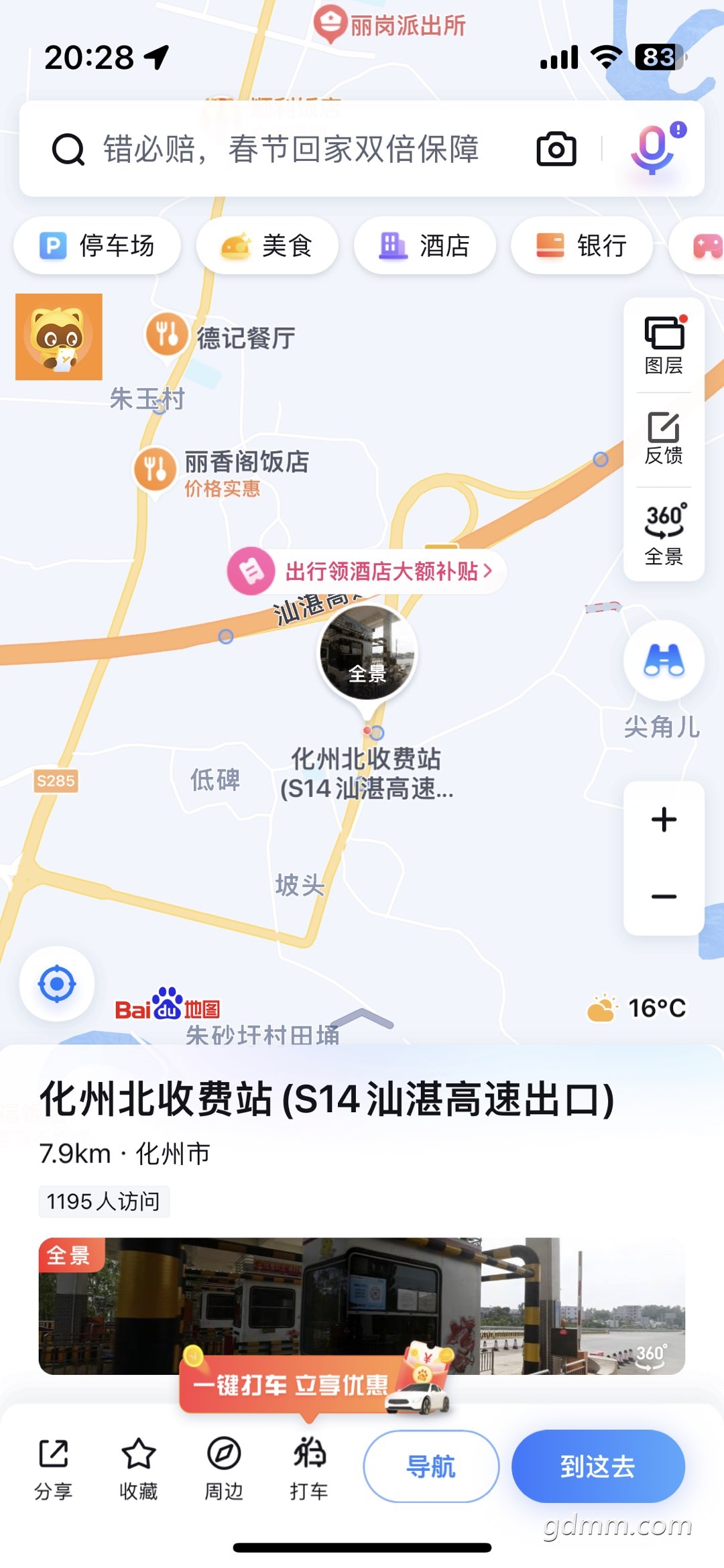Select the 银行 chip
This screenshot has height=1568, width=724.
coord(582,246)
